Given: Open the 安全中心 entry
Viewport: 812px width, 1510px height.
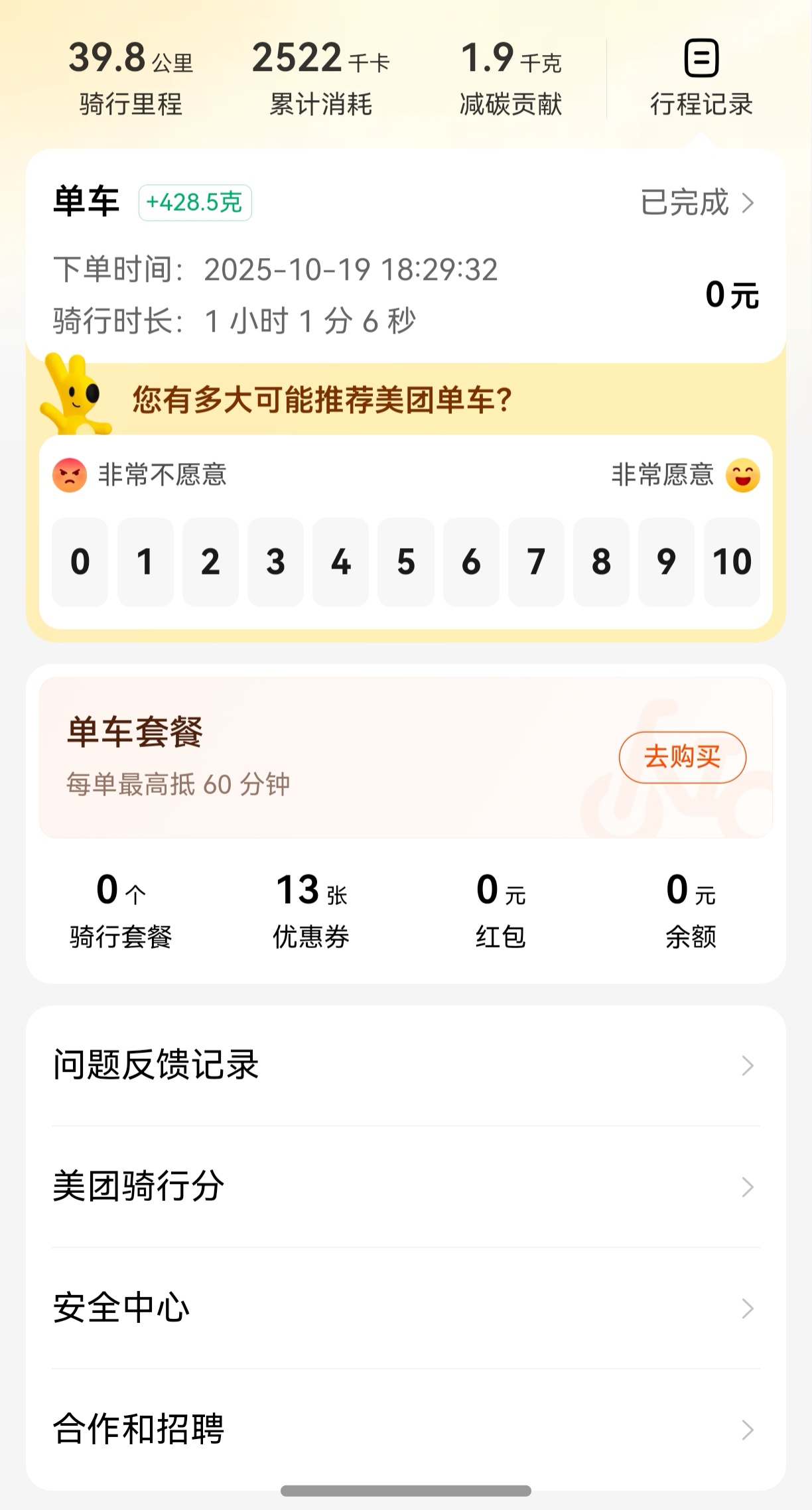Looking at the screenshot, I should pyautogui.click(x=748, y=1308).
